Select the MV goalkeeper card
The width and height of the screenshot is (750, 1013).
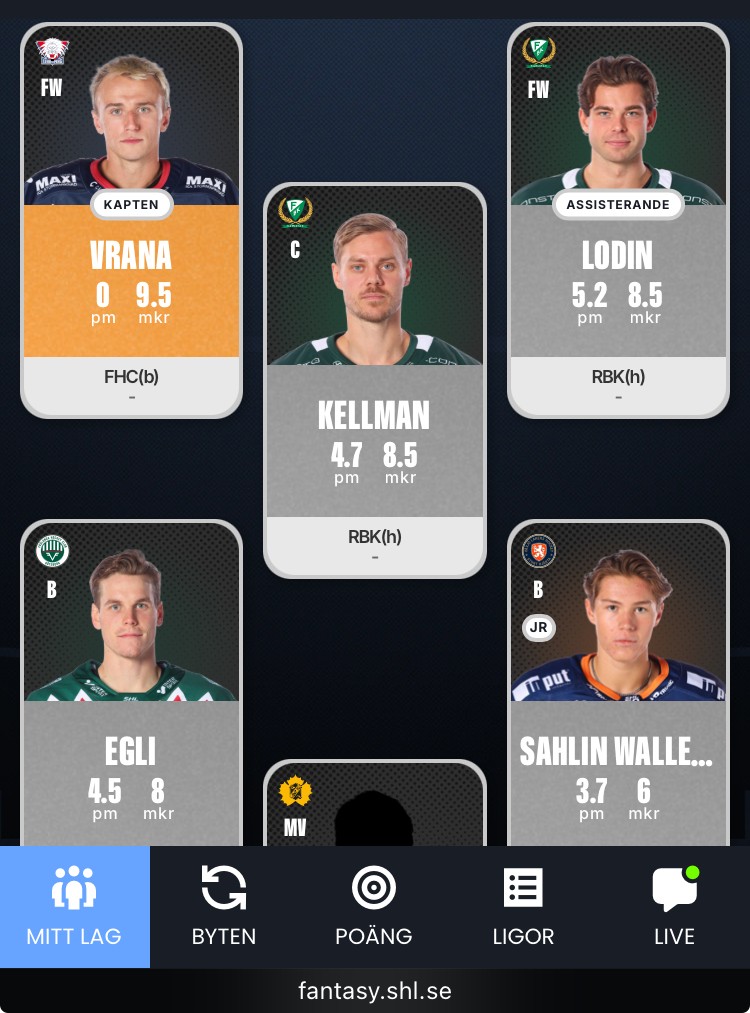pyautogui.click(x=374, y=805)
